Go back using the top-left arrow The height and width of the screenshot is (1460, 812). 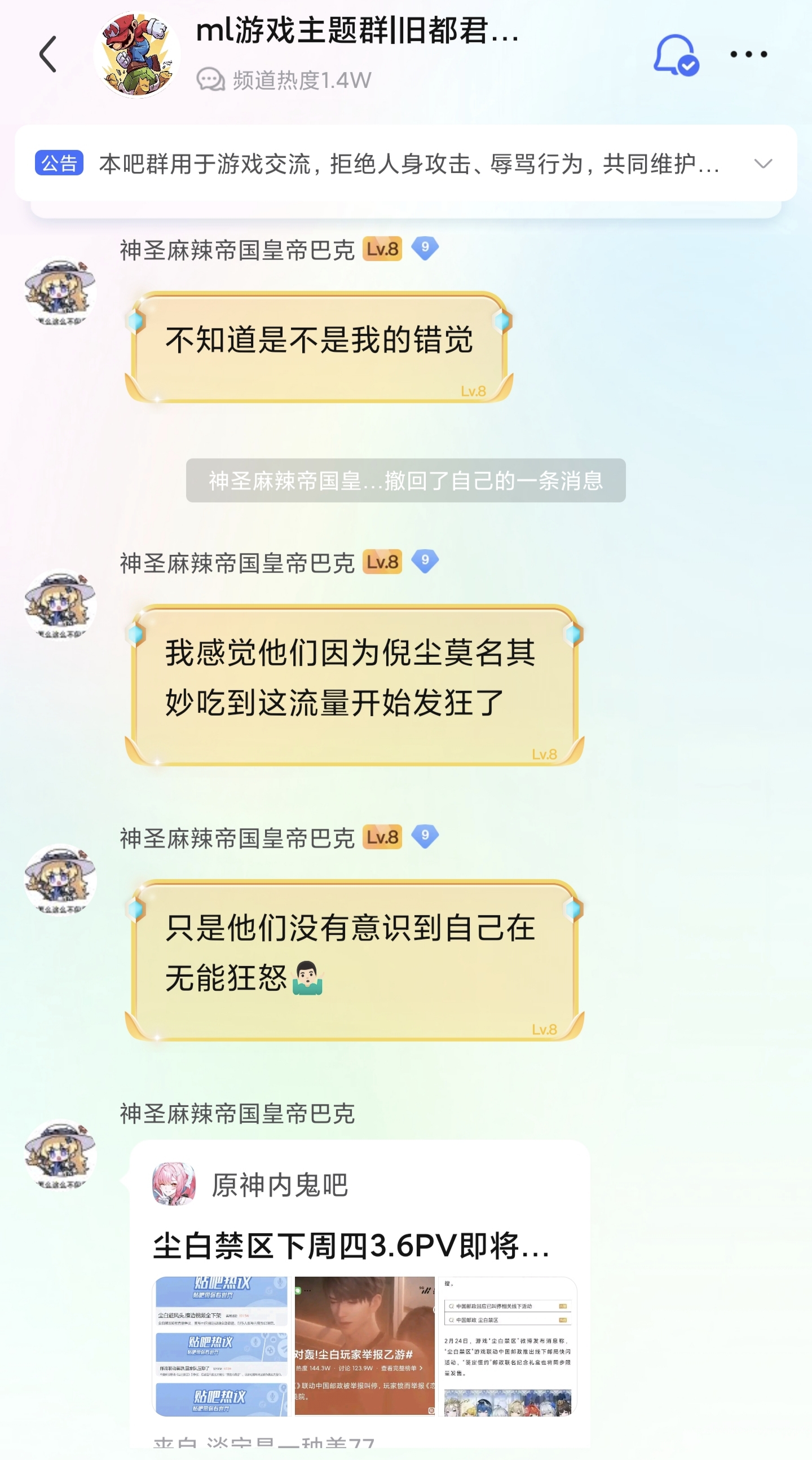click(x=48, y=54)
